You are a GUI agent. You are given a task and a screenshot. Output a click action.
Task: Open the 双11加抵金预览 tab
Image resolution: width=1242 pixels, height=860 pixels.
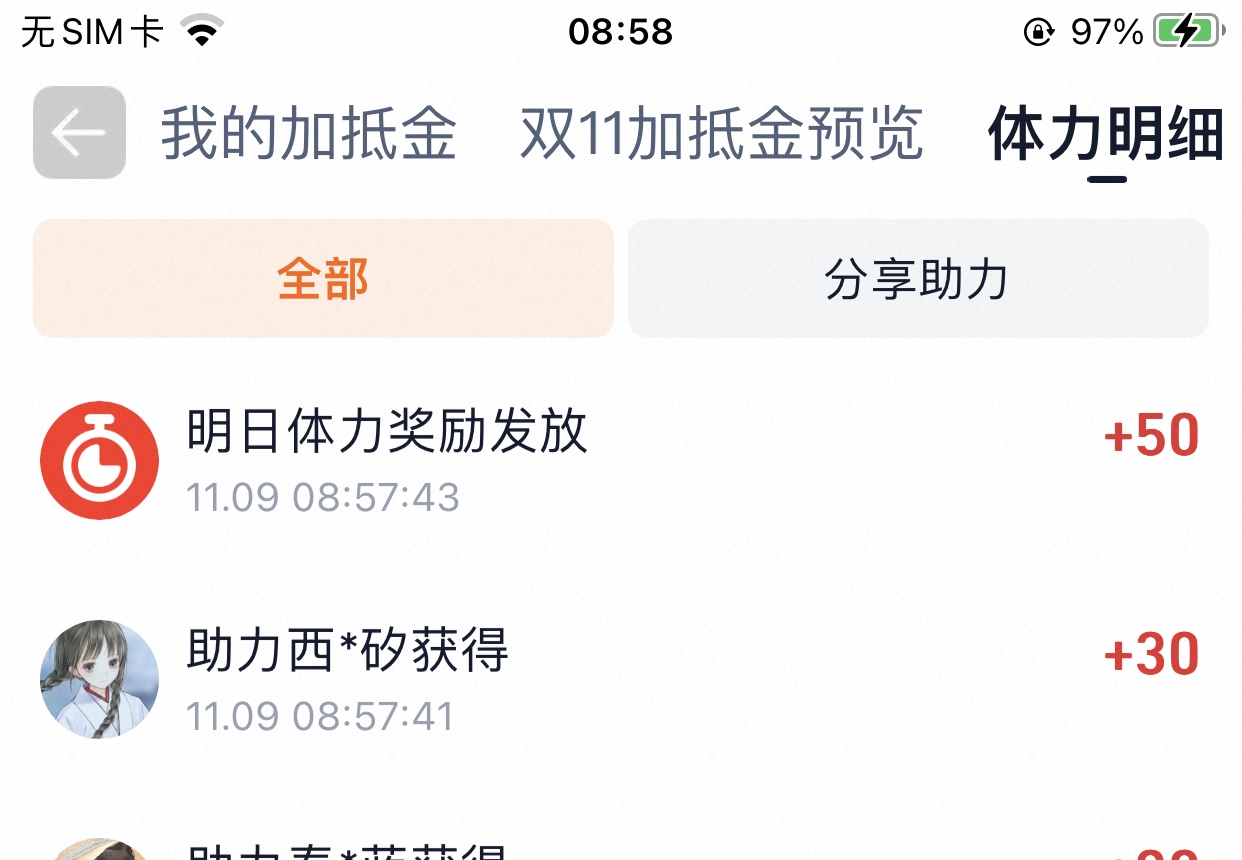pos(721,134)
